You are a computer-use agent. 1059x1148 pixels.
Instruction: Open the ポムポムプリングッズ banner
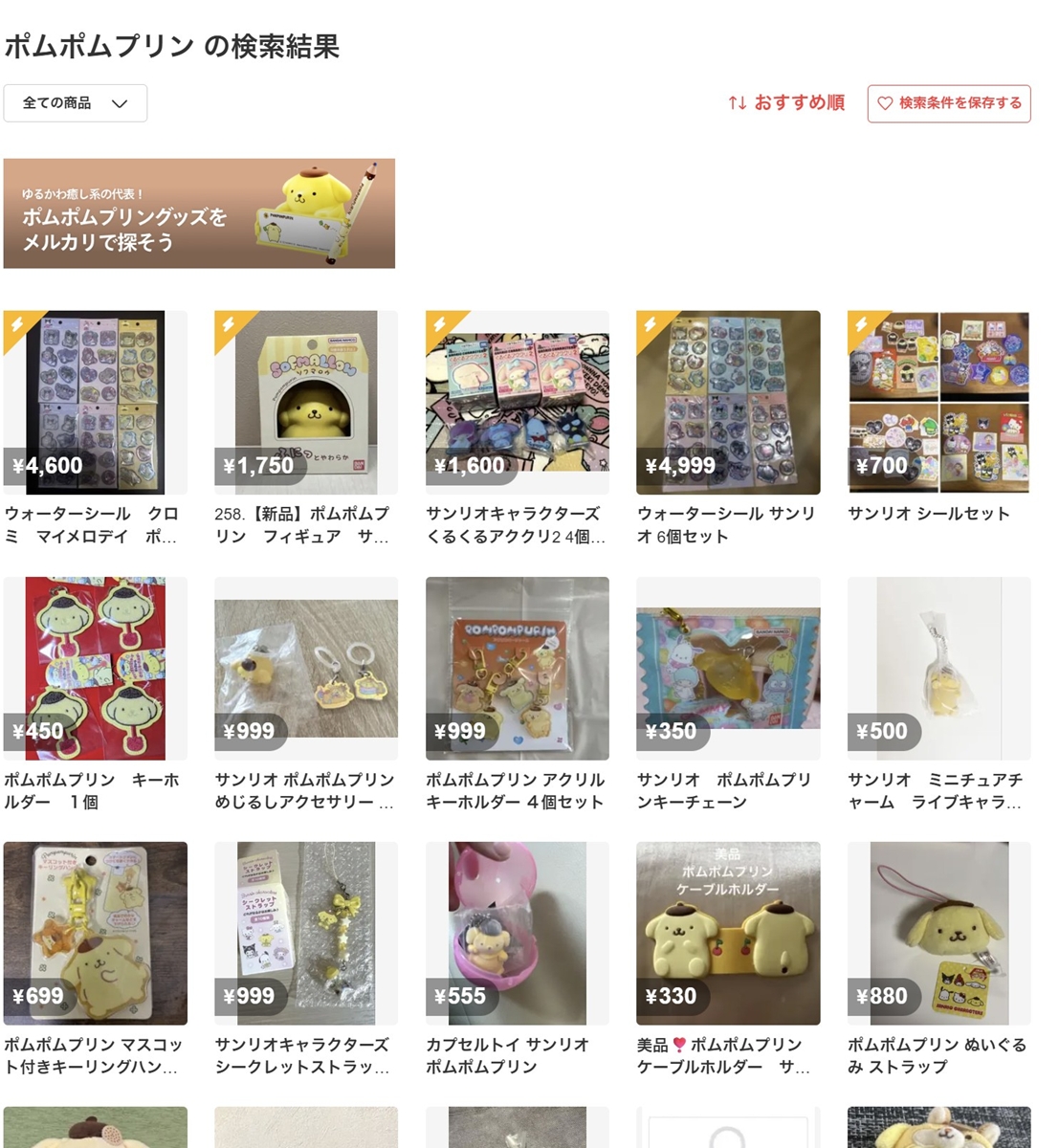point(199,213)
